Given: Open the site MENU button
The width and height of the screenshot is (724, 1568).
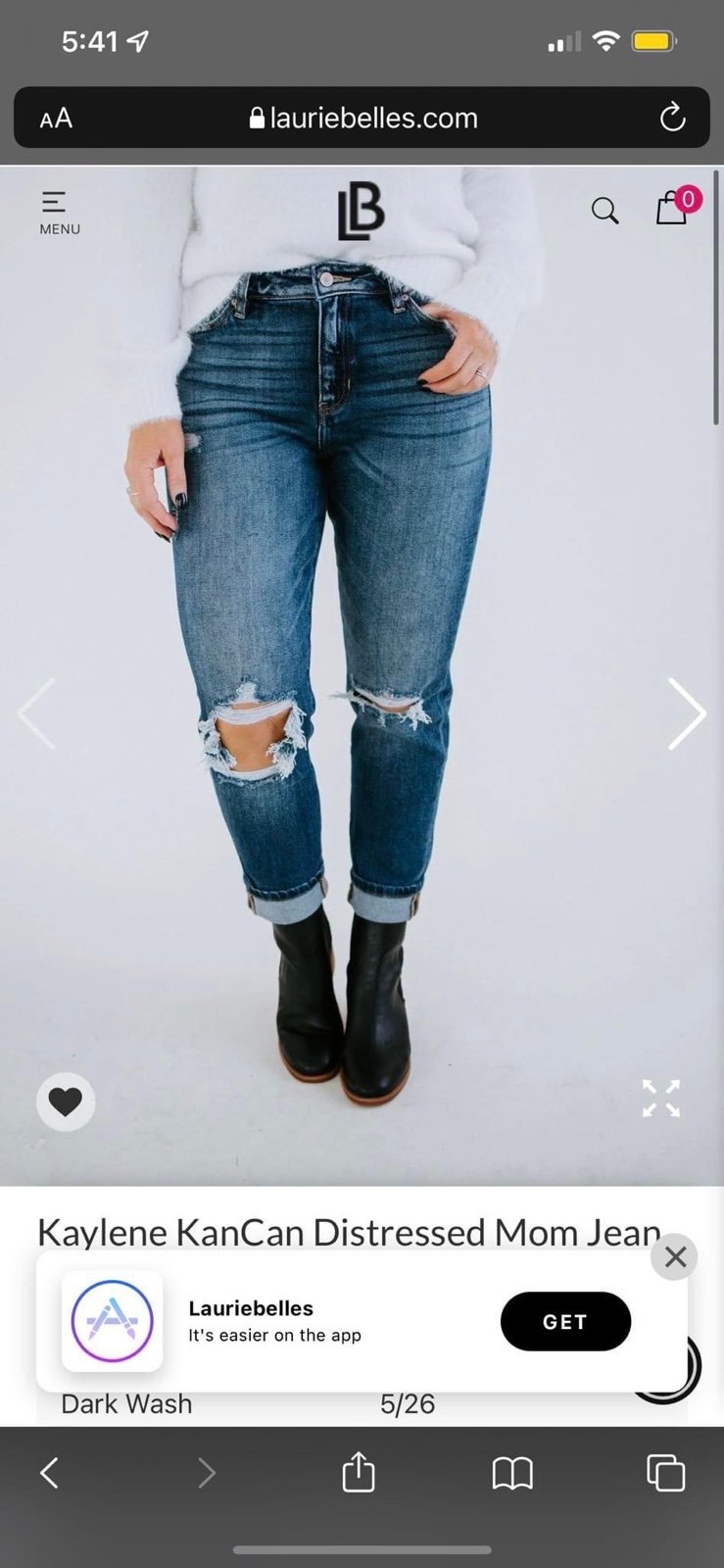Looking at the screenshot, I should tap(59, 213).
